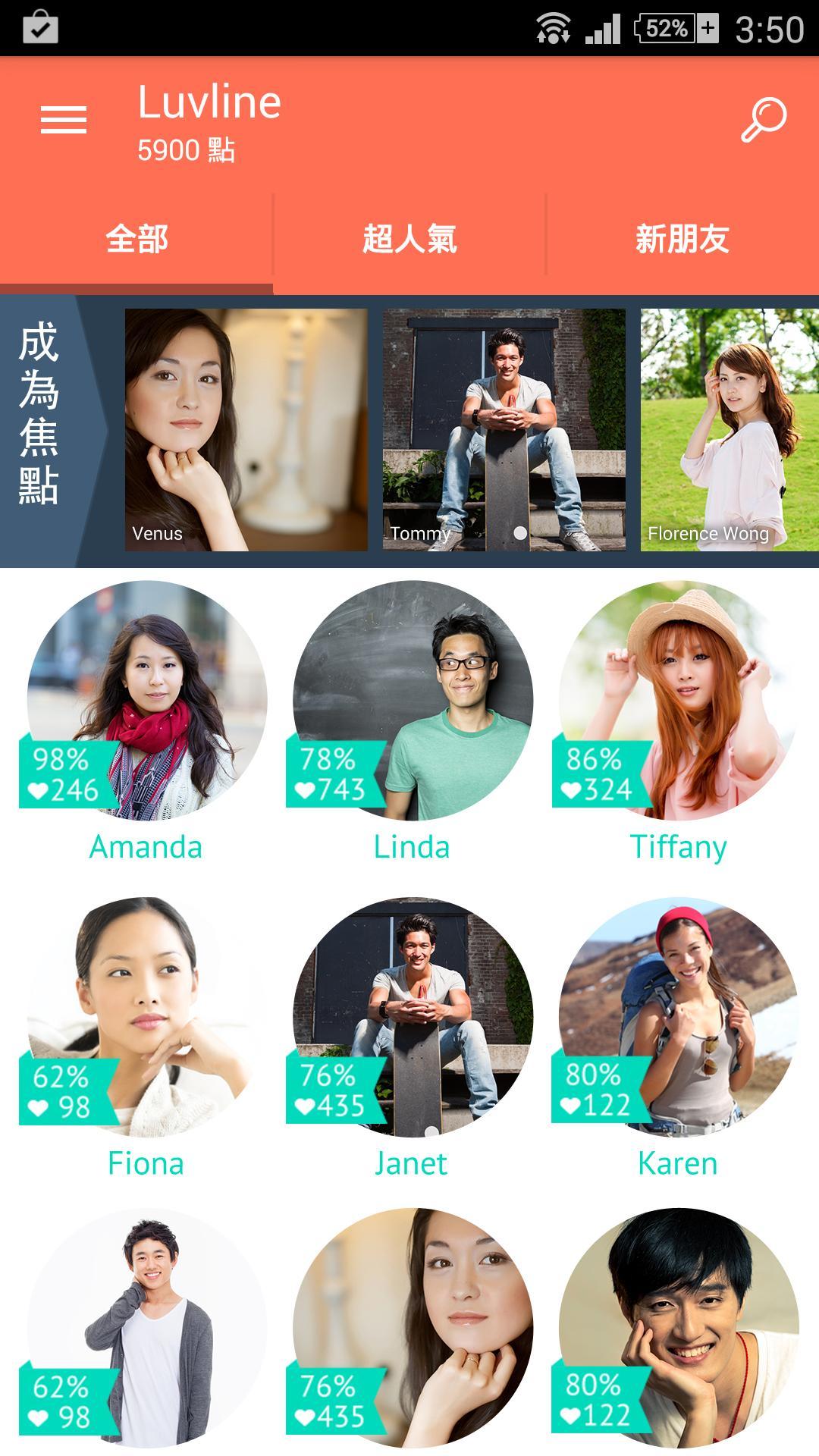
Task: Open the hamburger drawer menu
Action: coord(64,121)
